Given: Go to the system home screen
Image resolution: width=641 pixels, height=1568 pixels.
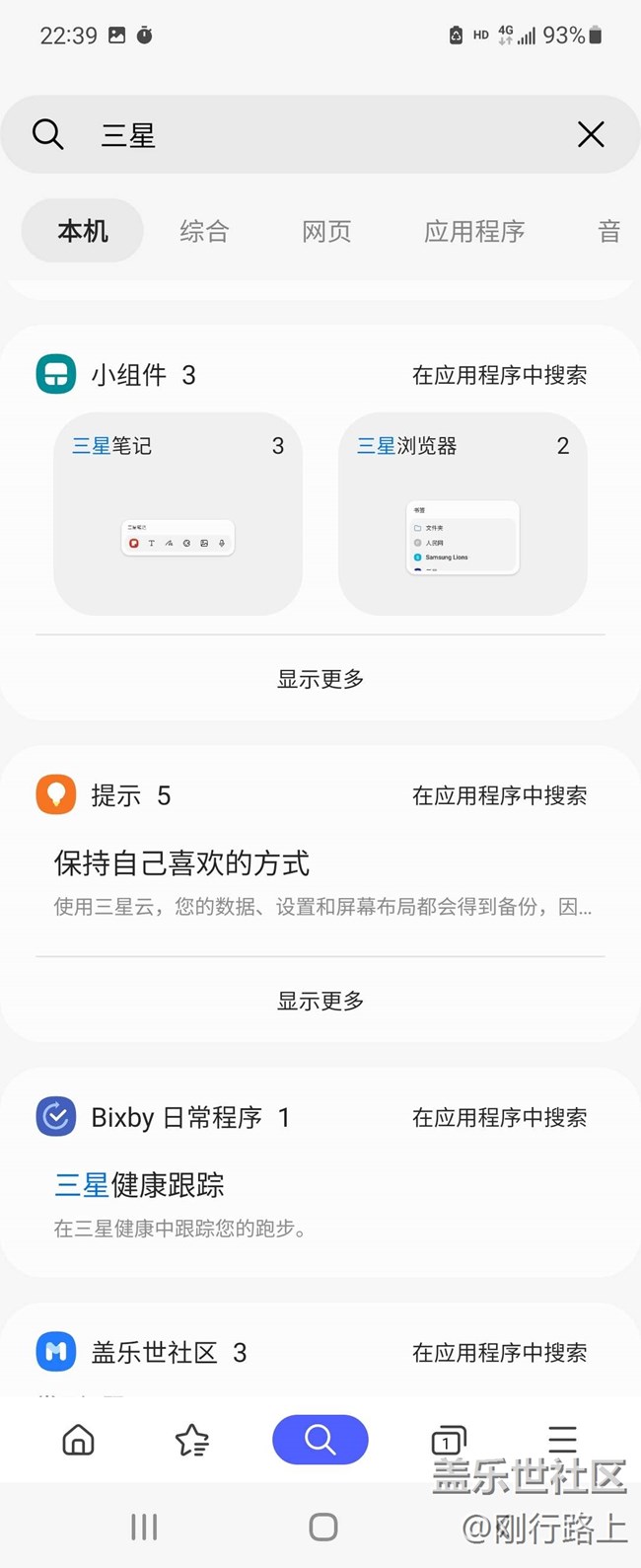Looking at the screenshot, I should 322,1528.
